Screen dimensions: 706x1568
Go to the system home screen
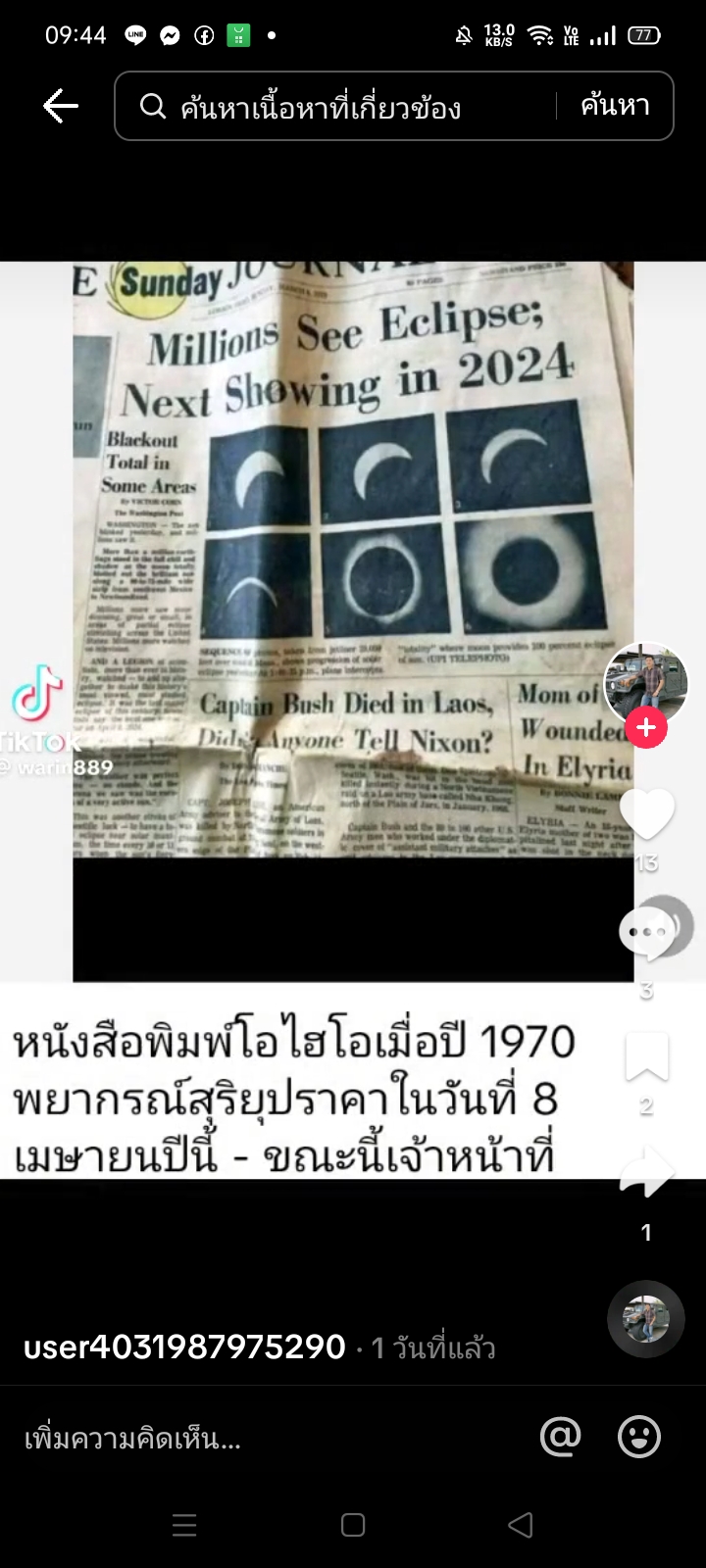point(353,1525)
